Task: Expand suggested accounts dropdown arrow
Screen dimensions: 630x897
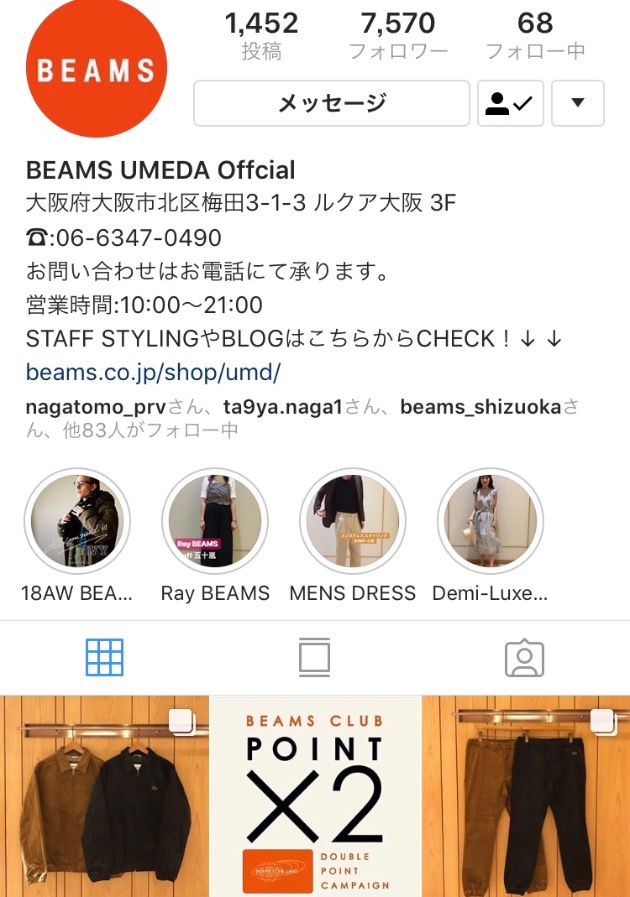Action: click(x=578, y=103)
